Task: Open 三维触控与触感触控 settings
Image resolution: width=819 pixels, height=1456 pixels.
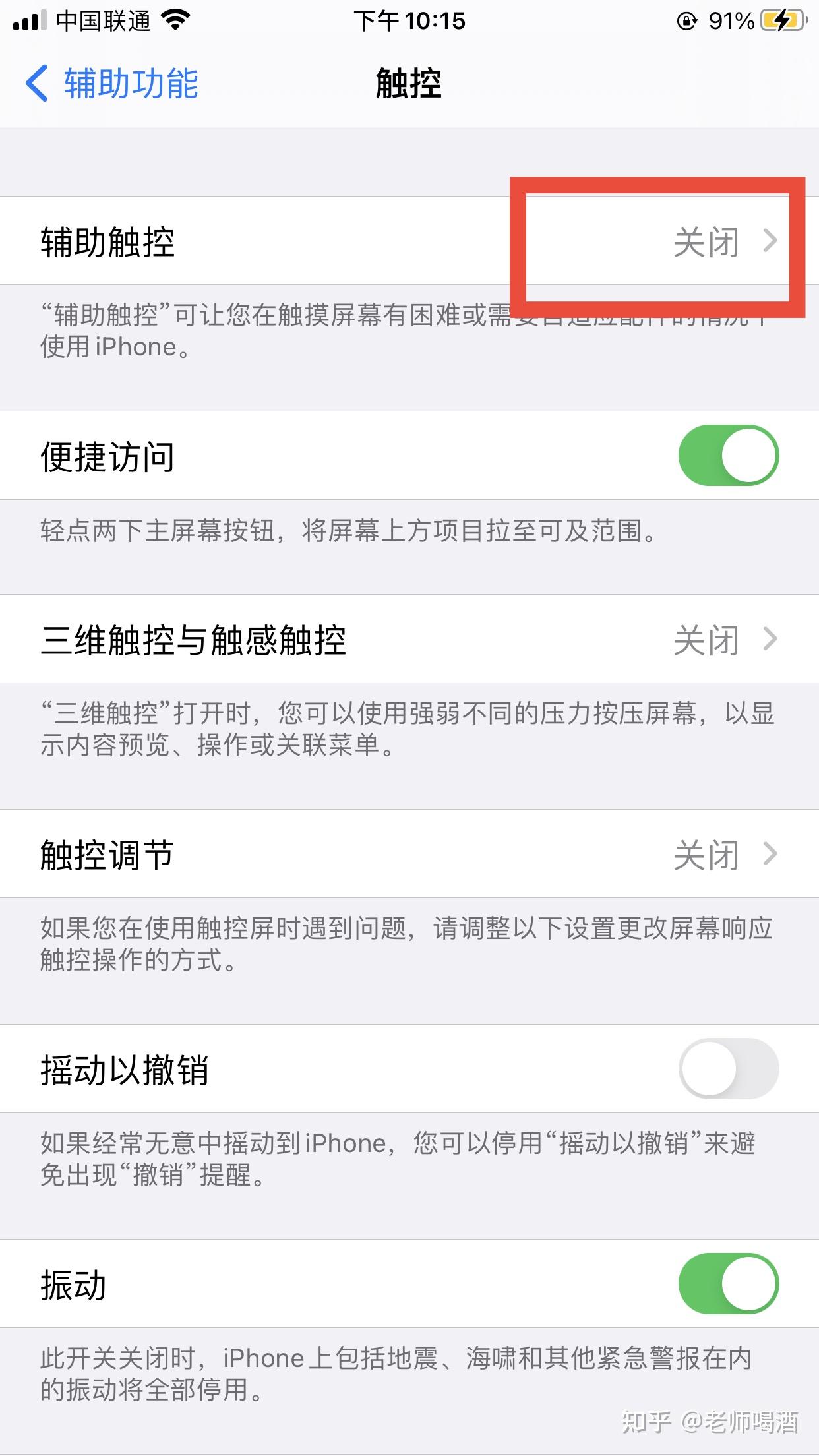Action: [x=409, y=640]
